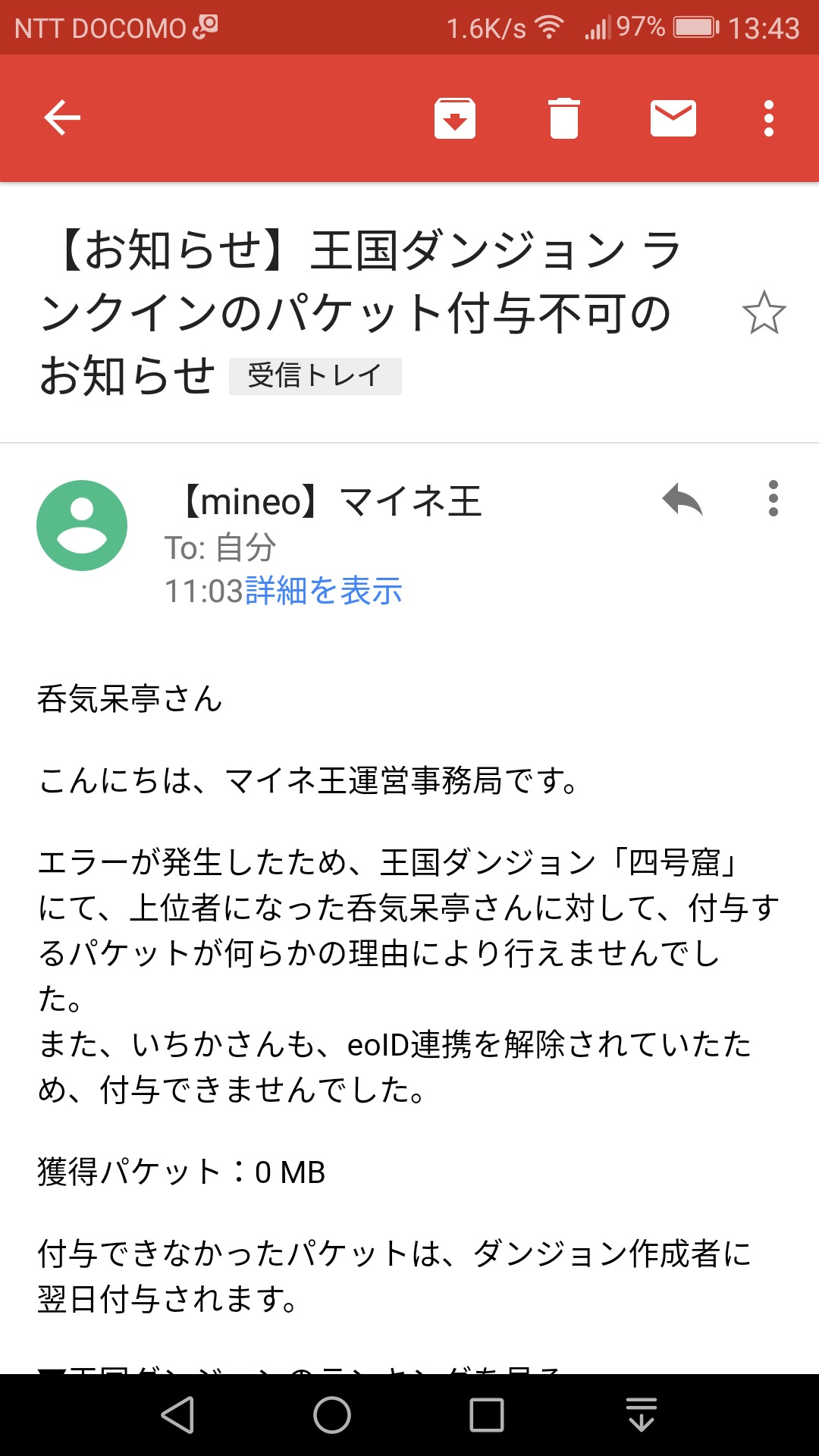Open the message's overflow menu beside reply
Screen dimensions: 819x1456
tap(773, 499)
